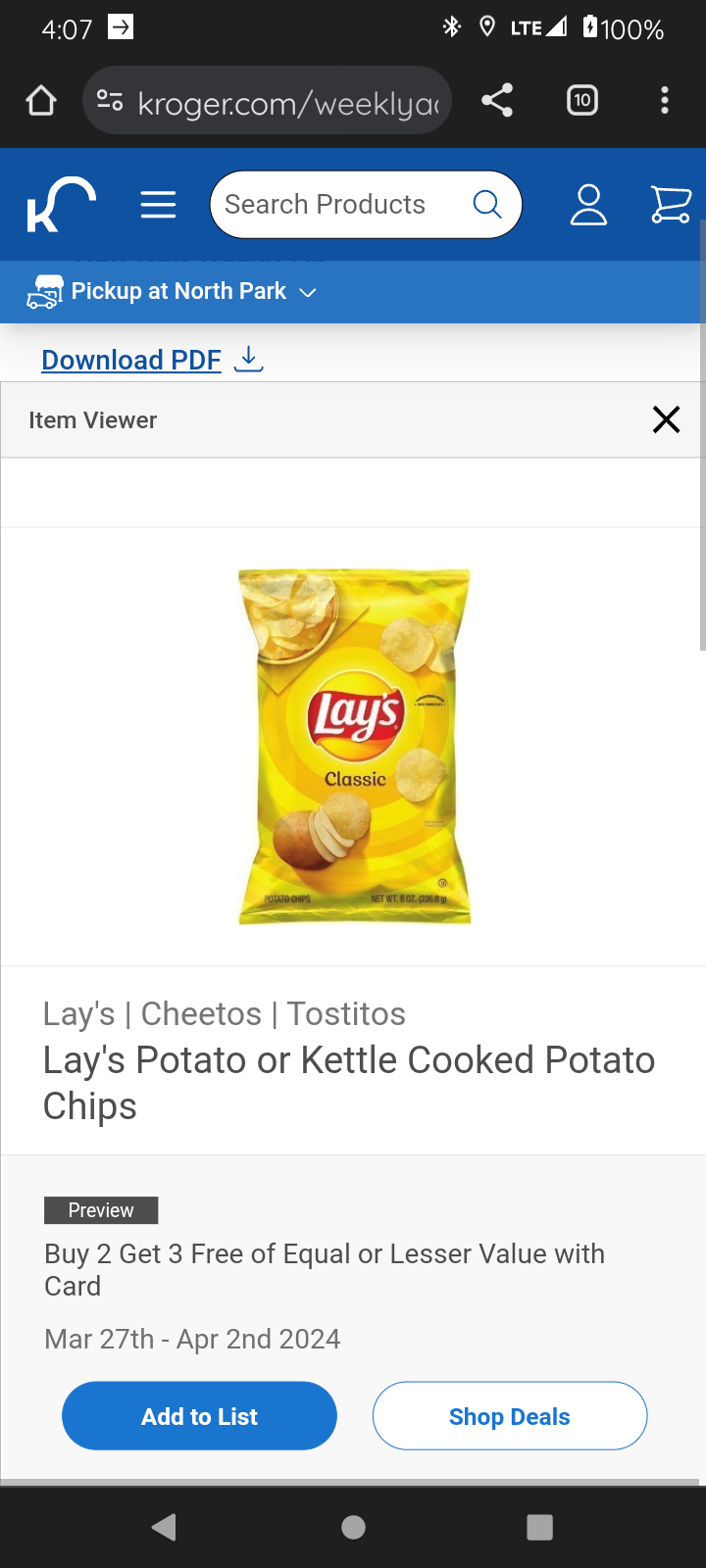This screenshot has width=706, height=1568.
Task: Close the Item Viewer panel
Action: click(x=666, y=420)
